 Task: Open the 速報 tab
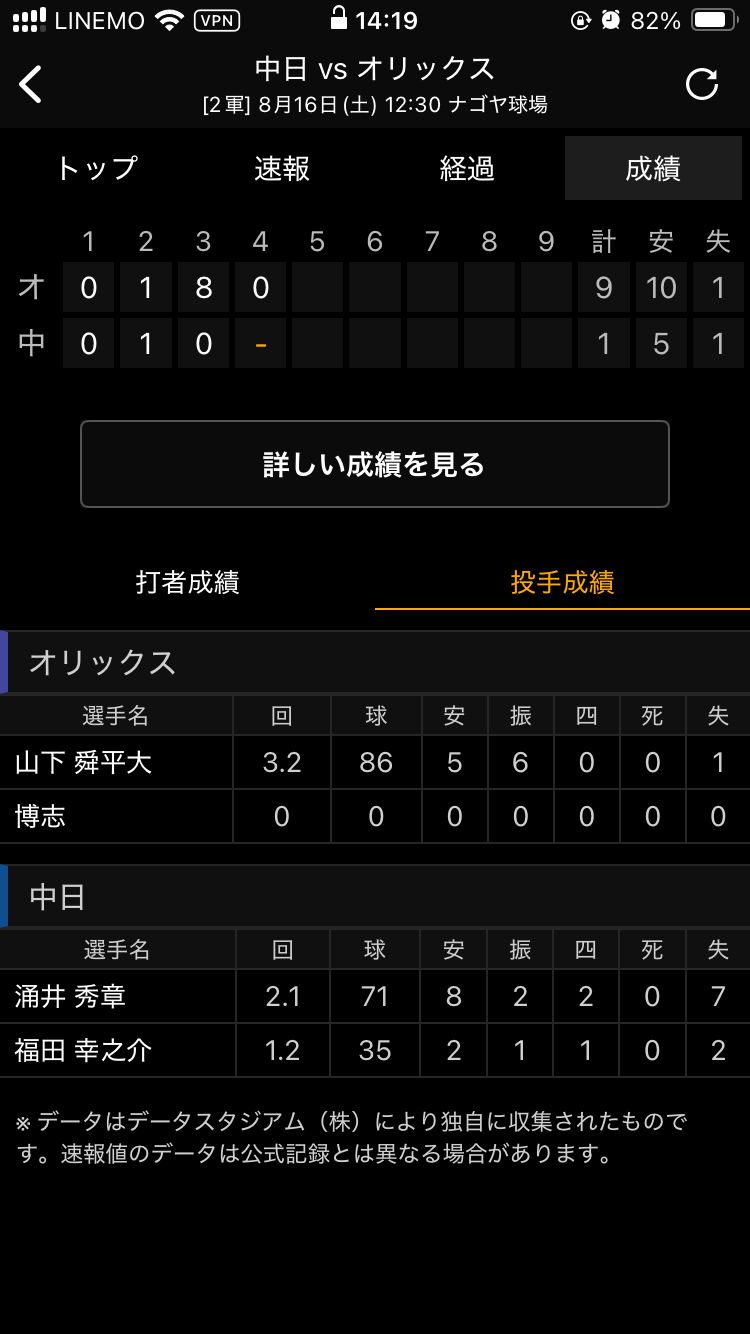tap(282, 168)
